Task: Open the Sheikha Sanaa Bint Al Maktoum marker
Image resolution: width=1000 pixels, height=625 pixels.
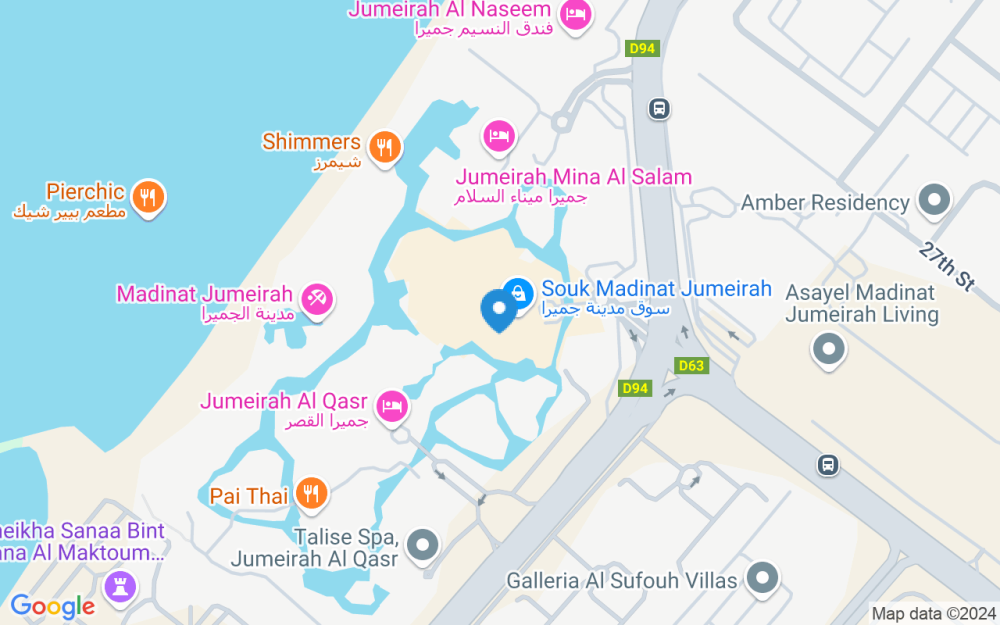Action: pos(122,588)
